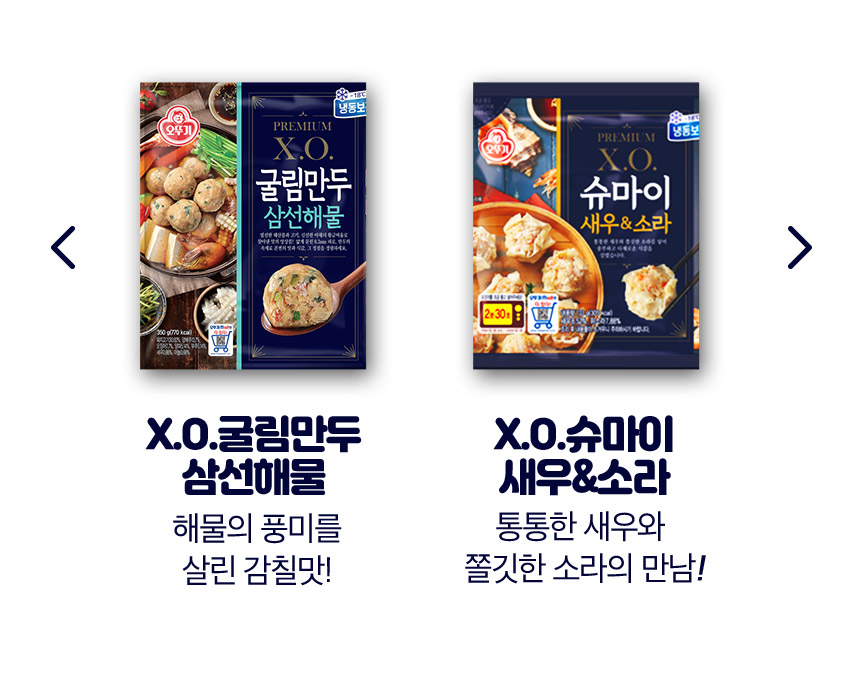
Task: Show the previous products in the carousel
Action: 63,248
